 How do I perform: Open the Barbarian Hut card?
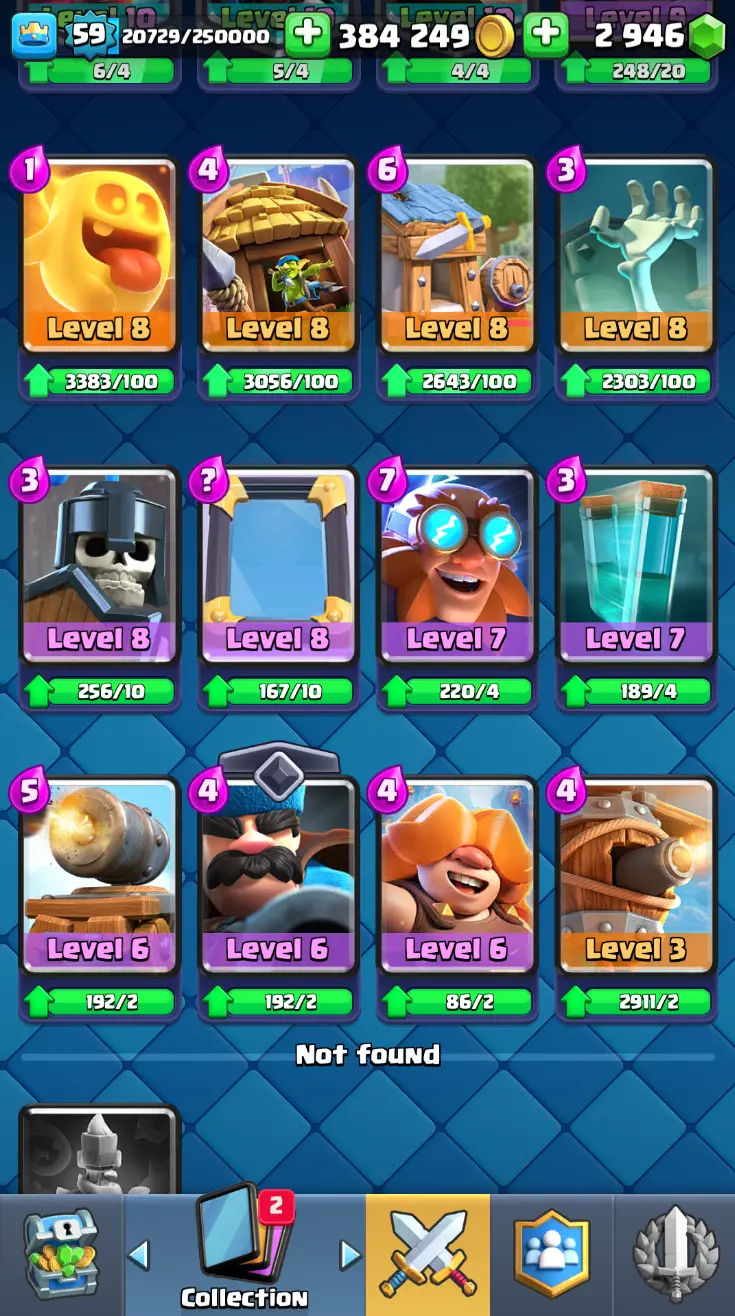click(x=457, y=260)
